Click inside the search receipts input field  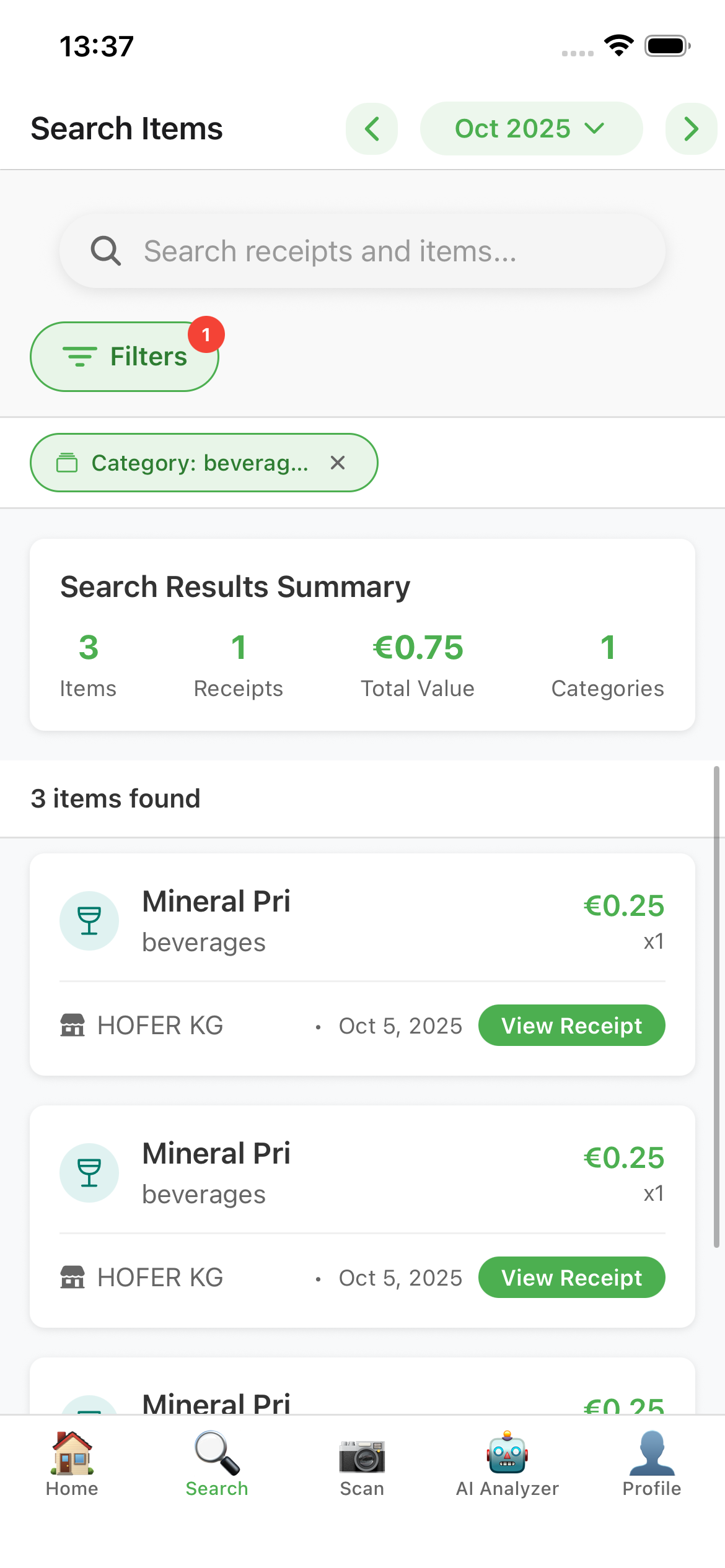pyautogui.click(x=362, y=251)
